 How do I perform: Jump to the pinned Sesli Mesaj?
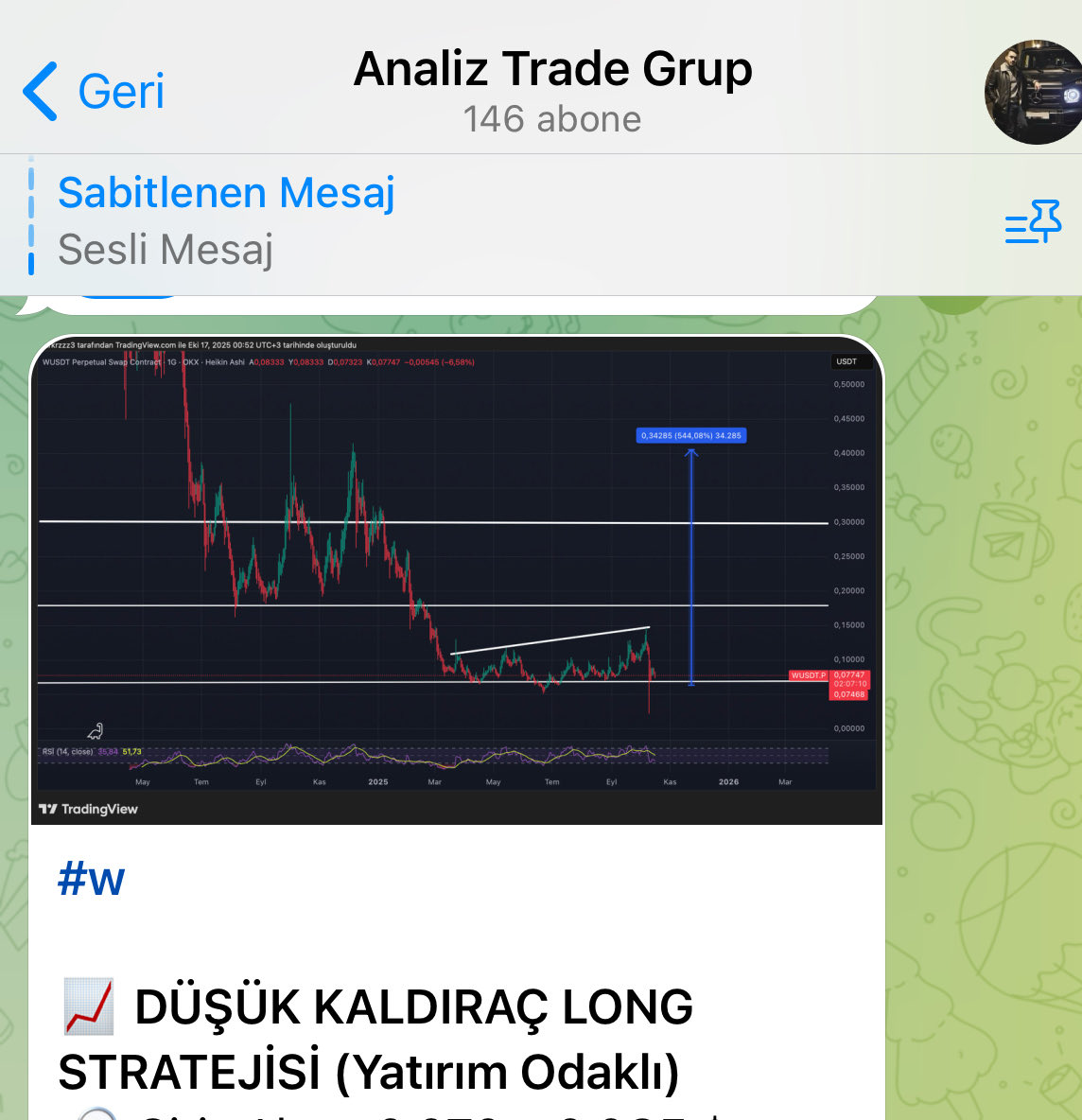(x=227, y=221)
